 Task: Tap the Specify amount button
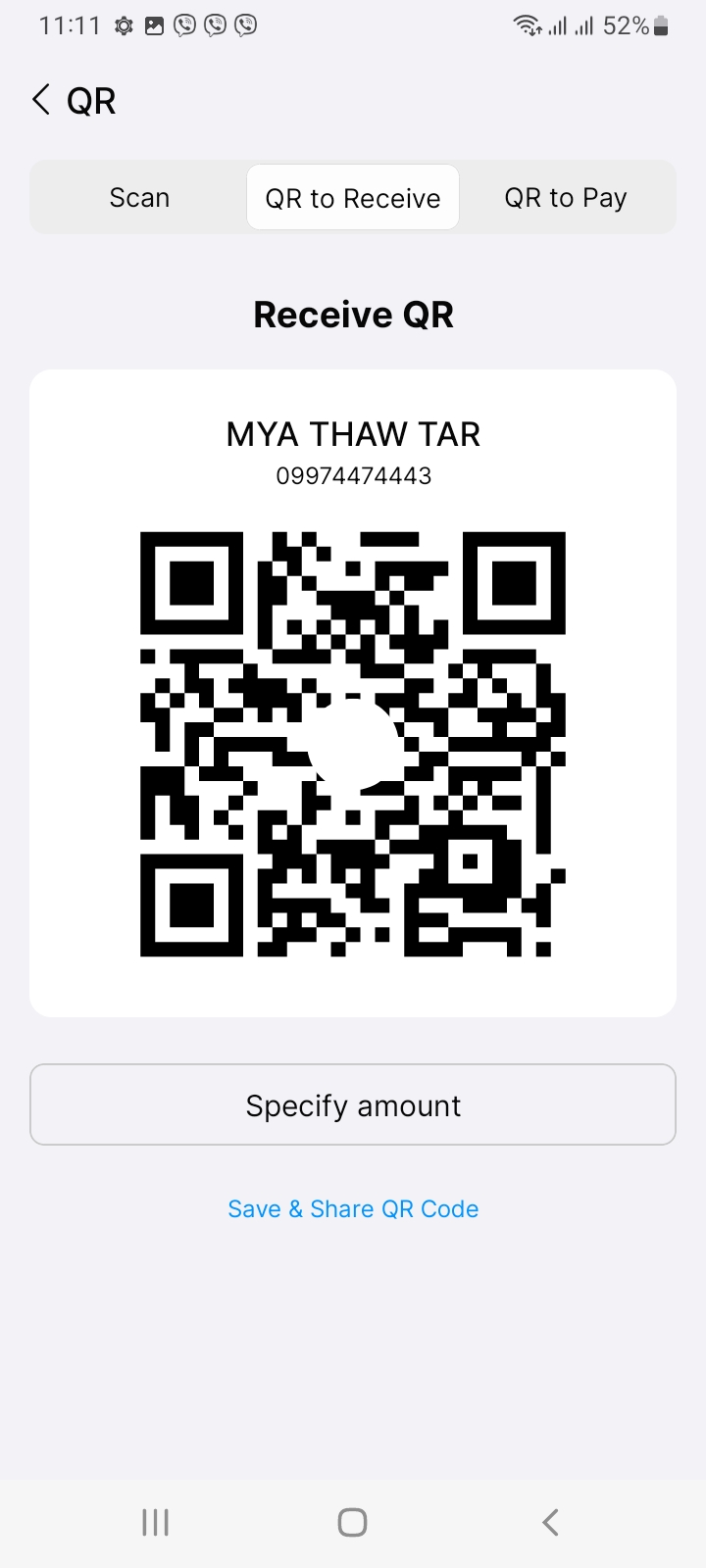point(353,1105)
